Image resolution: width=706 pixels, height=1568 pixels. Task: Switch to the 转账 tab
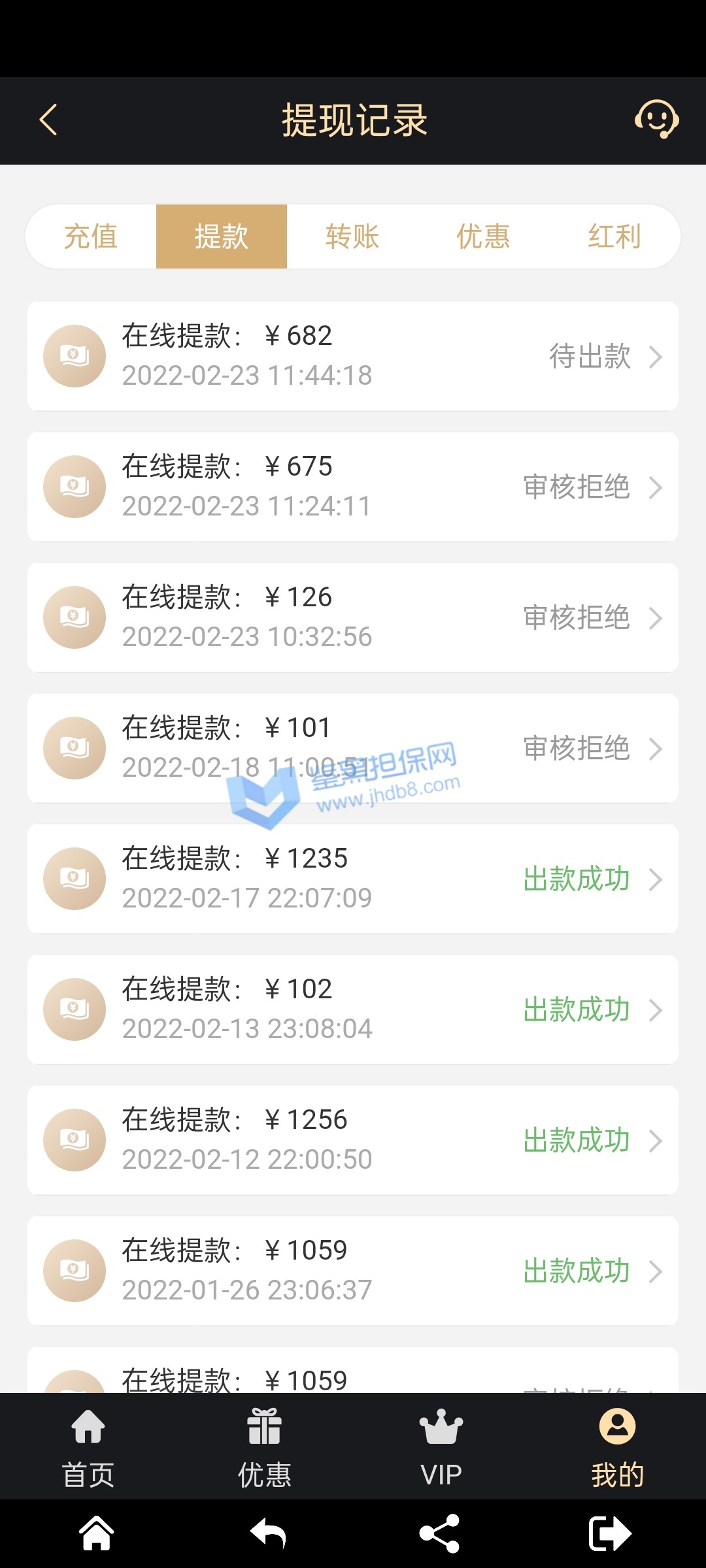pyautogui.click(x=352, y=237)
